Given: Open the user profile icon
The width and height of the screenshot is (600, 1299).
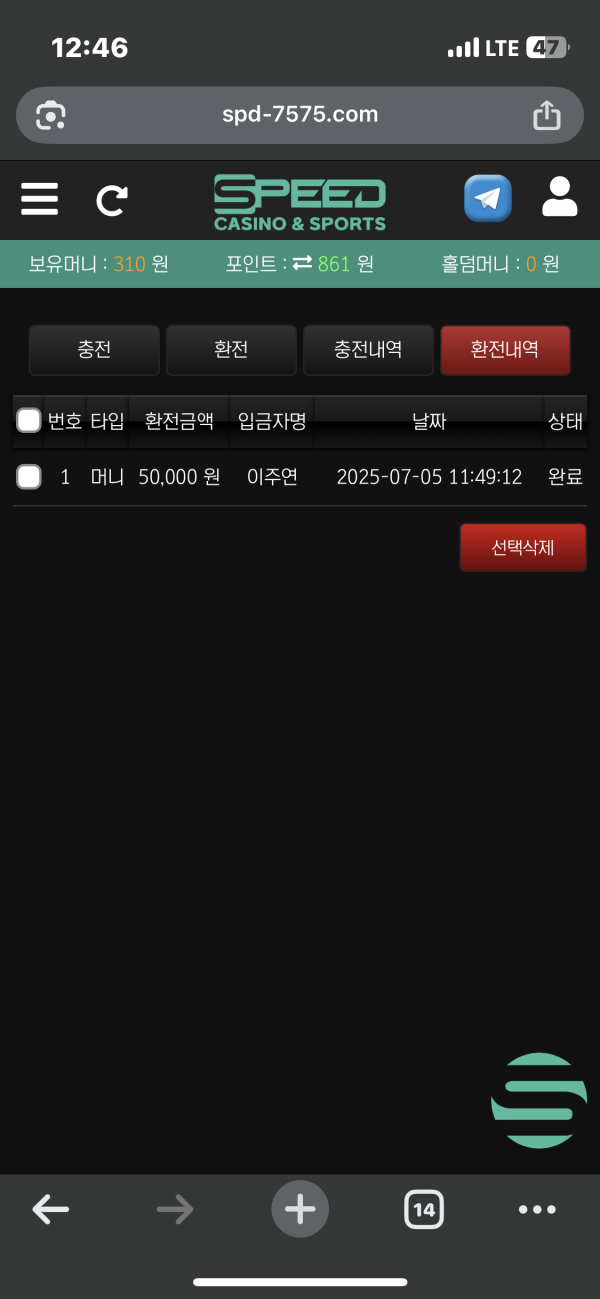Looking at the screenshot, I should [x=559, y=198].
